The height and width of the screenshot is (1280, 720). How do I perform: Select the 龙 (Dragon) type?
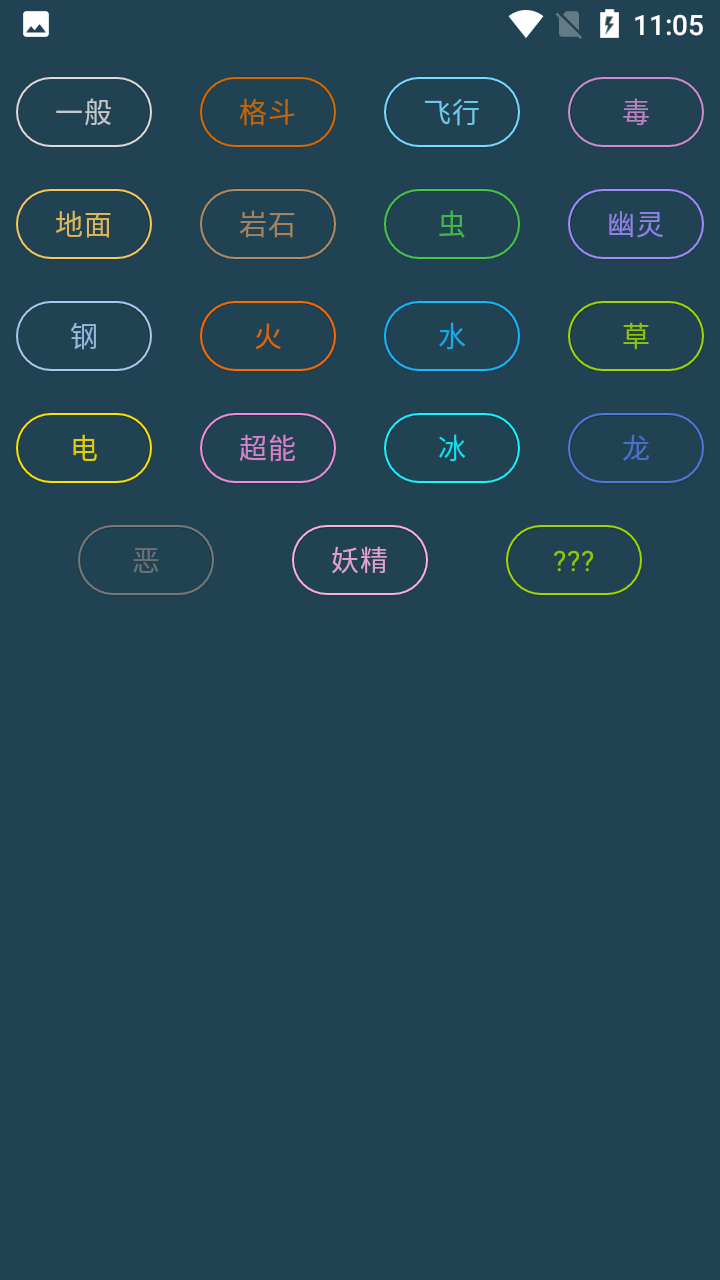coord(636,448)
